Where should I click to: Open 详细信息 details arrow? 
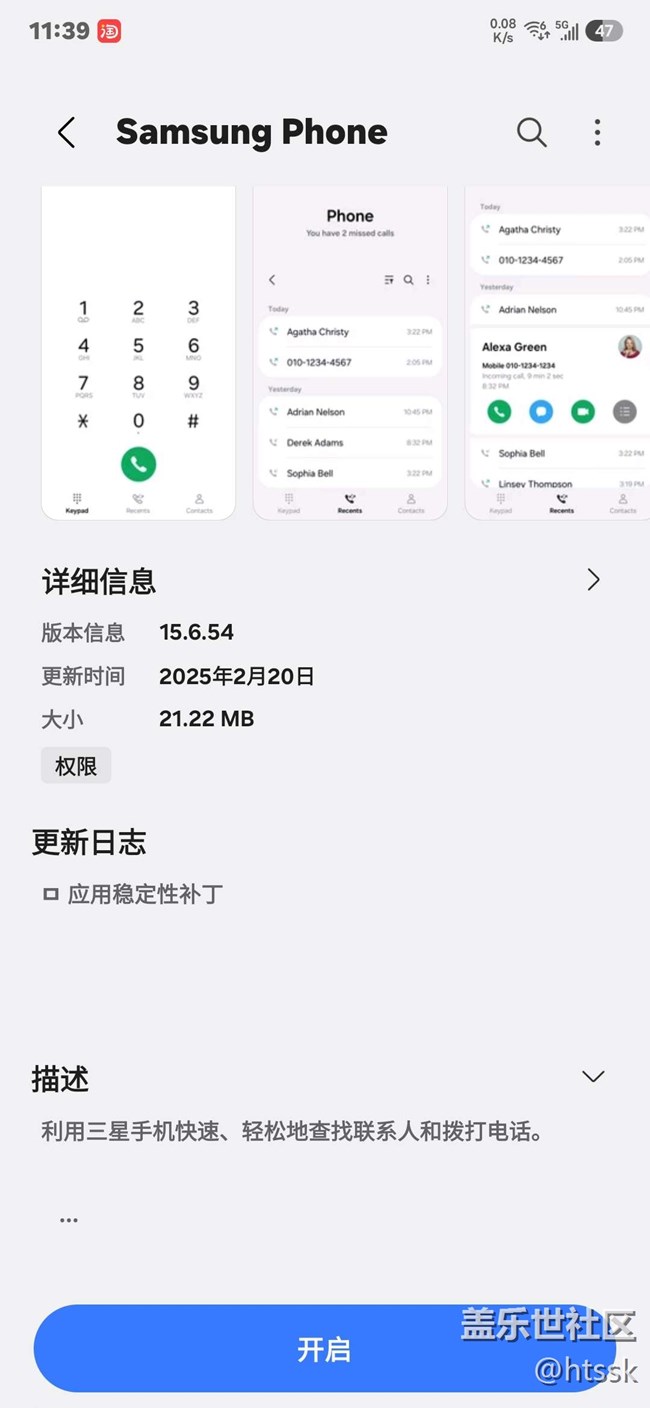(x=593, y=580)
